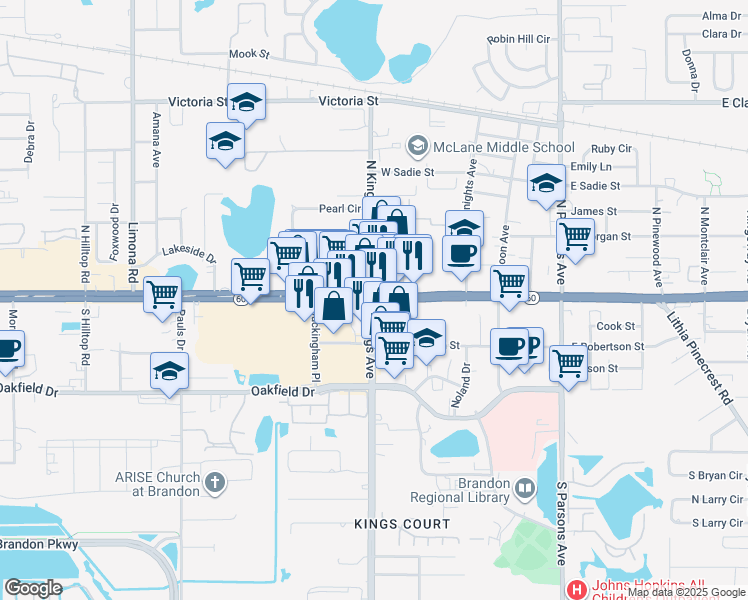Open the school marker beside E Sadie St
Screen dimensions: 748x600
546,183
